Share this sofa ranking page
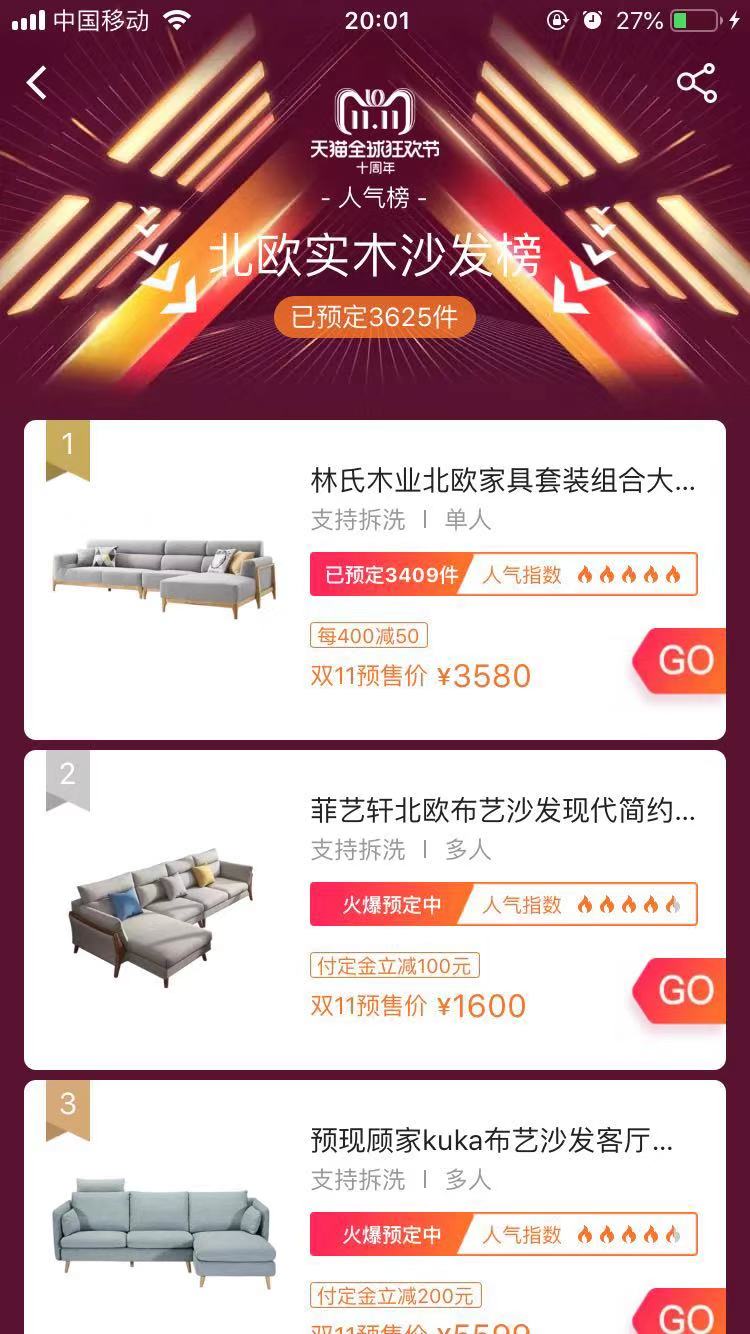Screen dimensions: 750x1334 (x=697, y=83)
